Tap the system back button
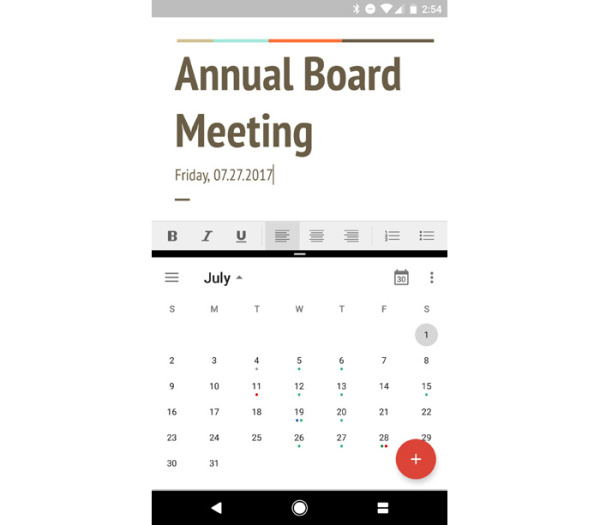600x525 pixels. pyautogui.click(x=217, y=508)
